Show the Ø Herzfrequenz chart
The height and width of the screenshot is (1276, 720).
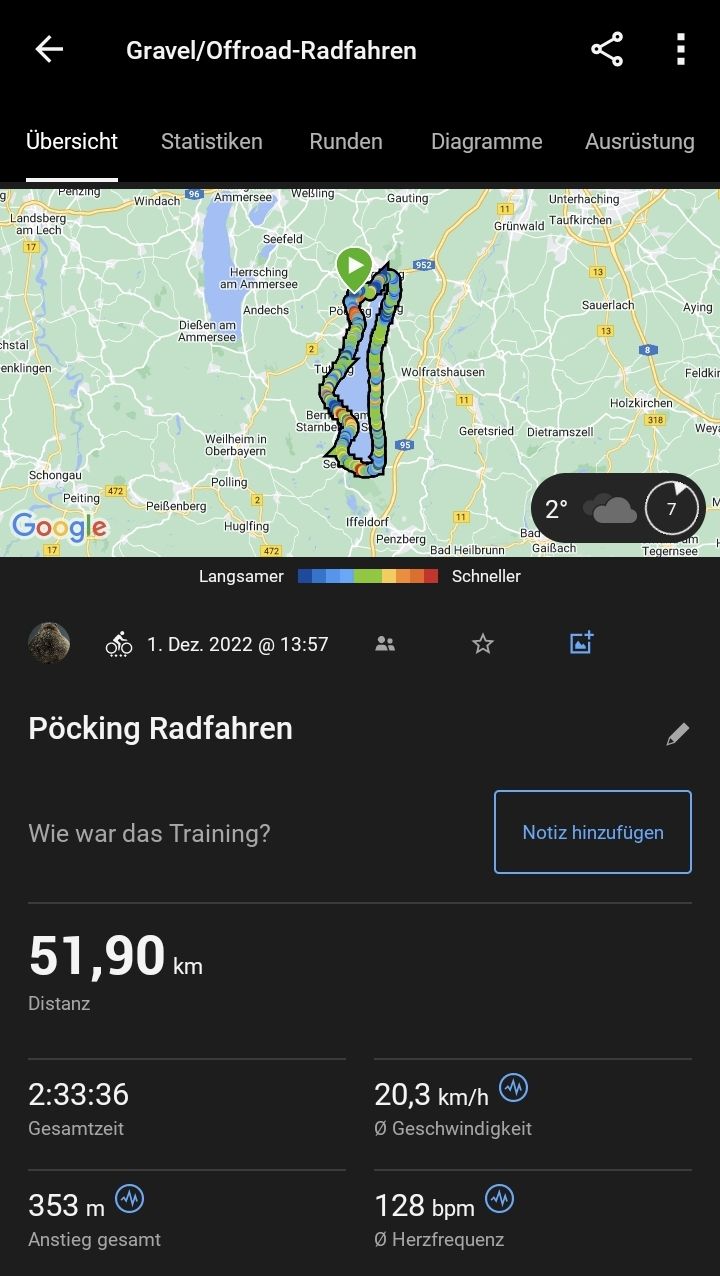499,1198
